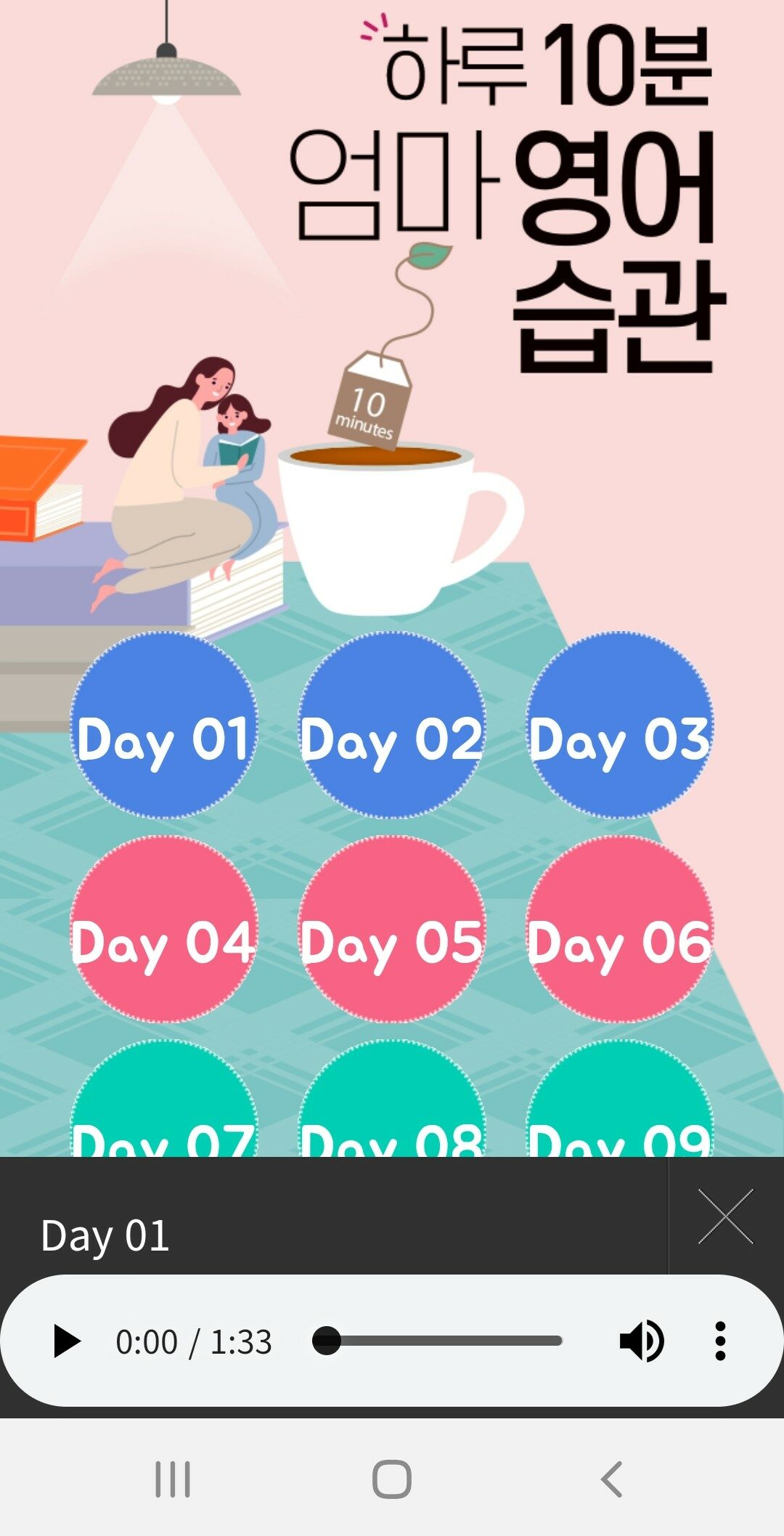
Task: Choose the Day 03 circle
Action: coord(620,726)
